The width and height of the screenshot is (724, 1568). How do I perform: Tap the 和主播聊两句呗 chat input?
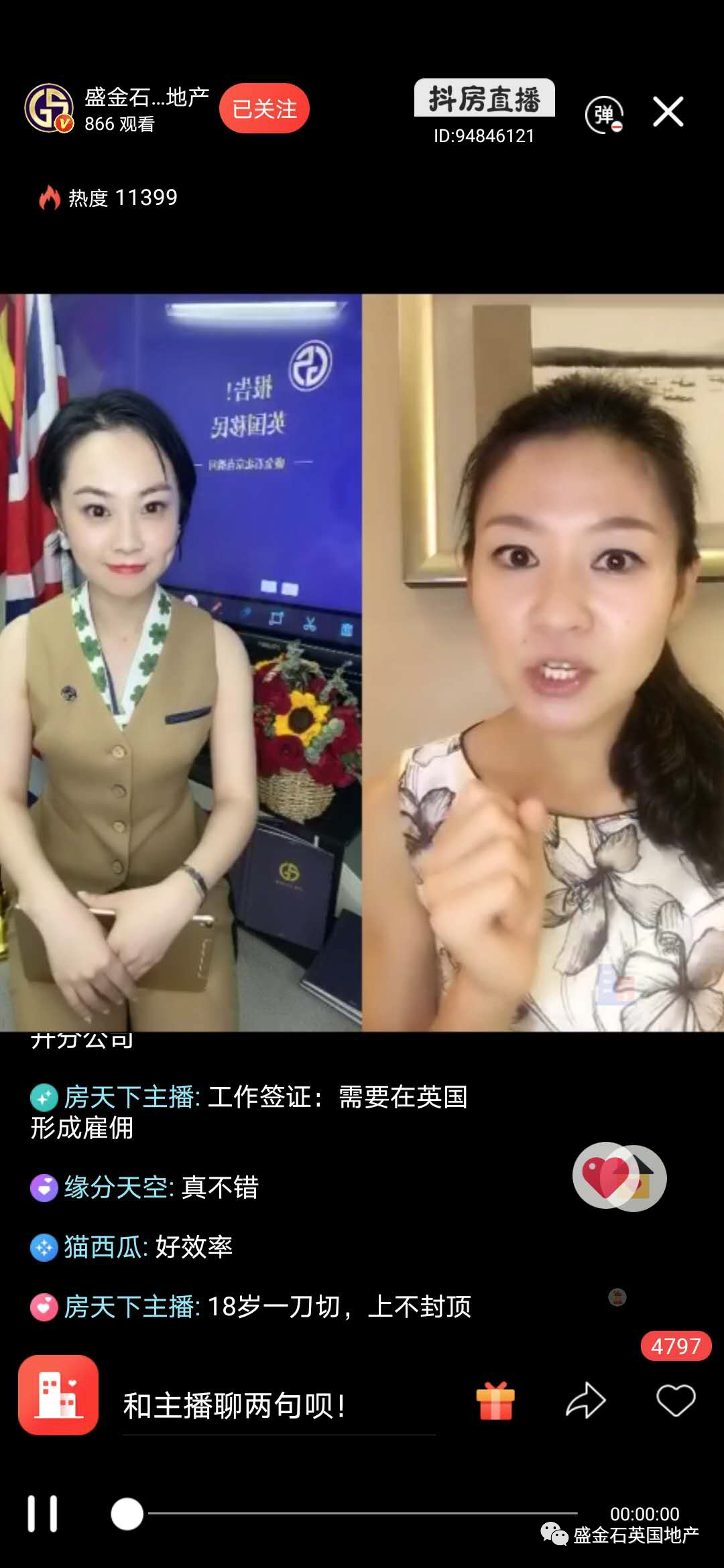pyautogui.click(x=278, y=1405)
